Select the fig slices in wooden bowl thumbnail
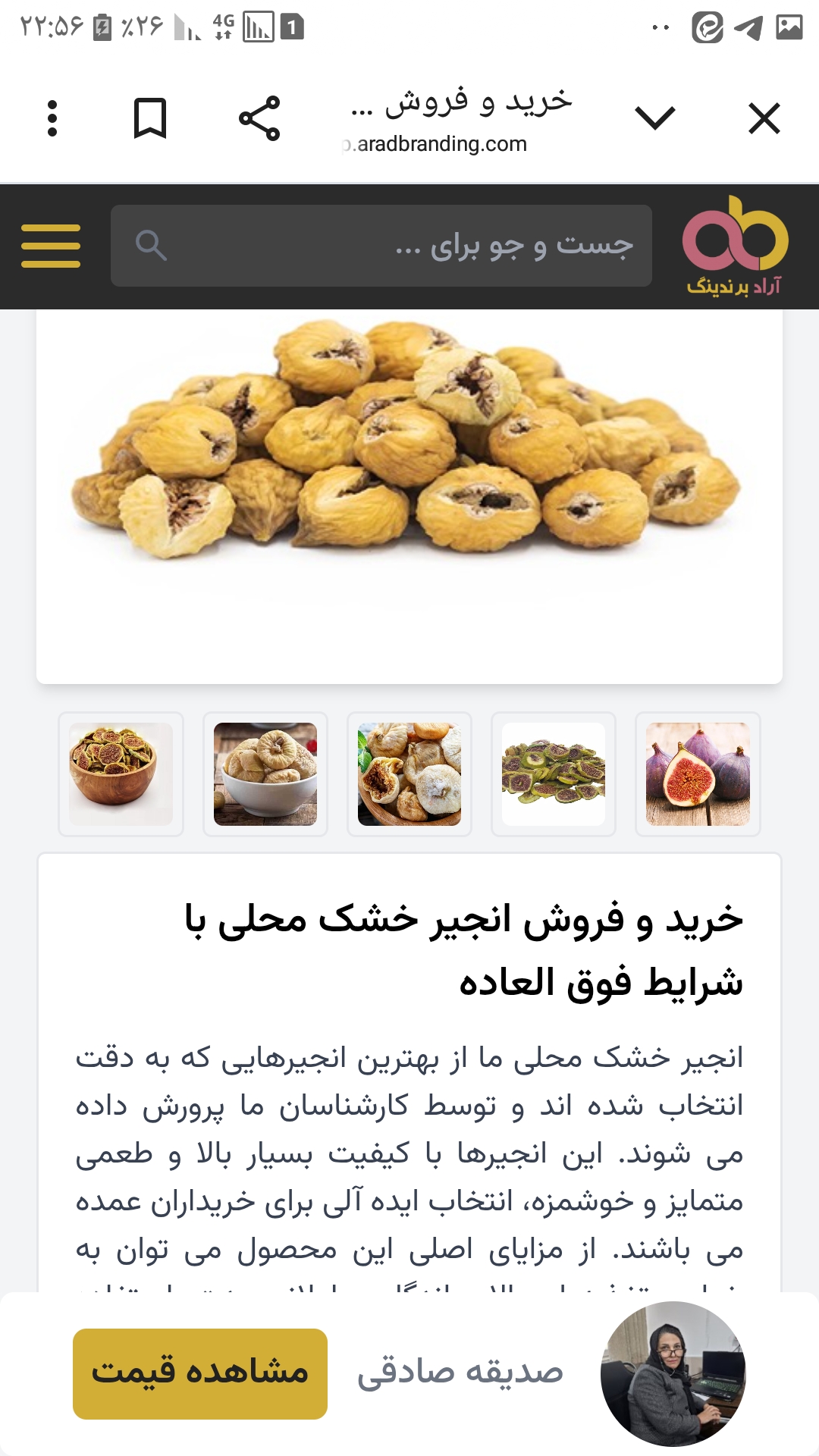819x1456 pixels. tap(121, 774)
